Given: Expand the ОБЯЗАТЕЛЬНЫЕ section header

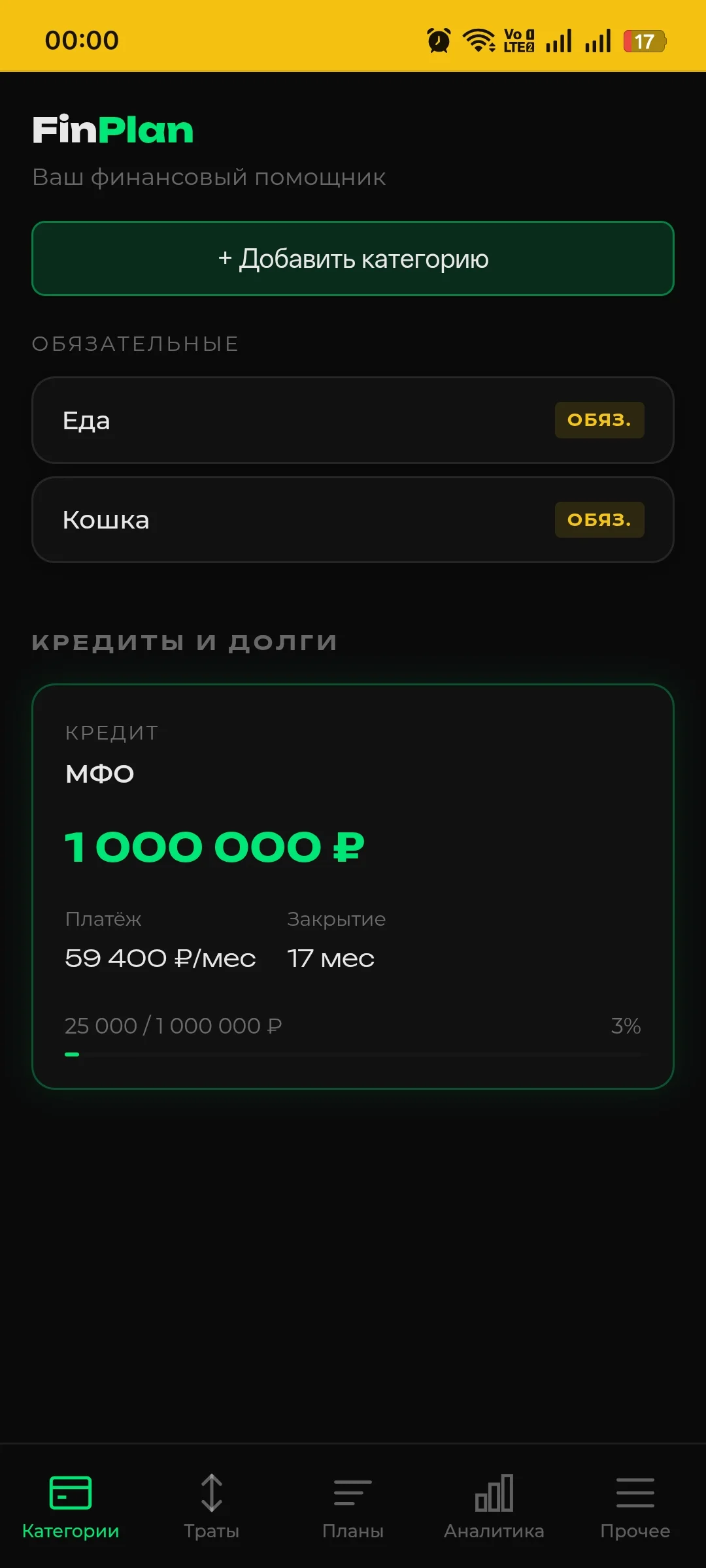Looking at the screenshot, I should coord(135,344).
